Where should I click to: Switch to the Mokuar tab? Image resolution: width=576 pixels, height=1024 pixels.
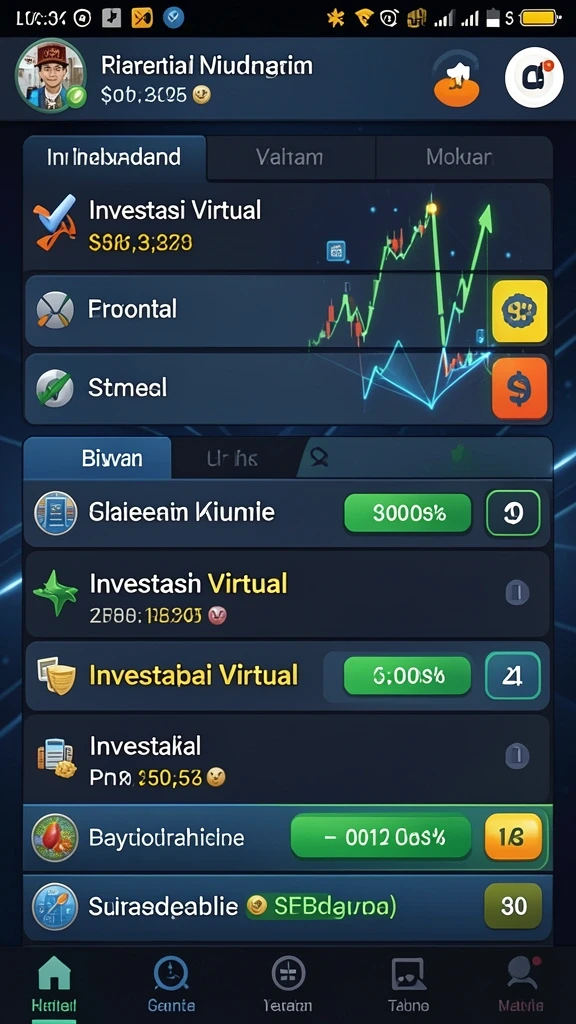(x=459, y=157)
